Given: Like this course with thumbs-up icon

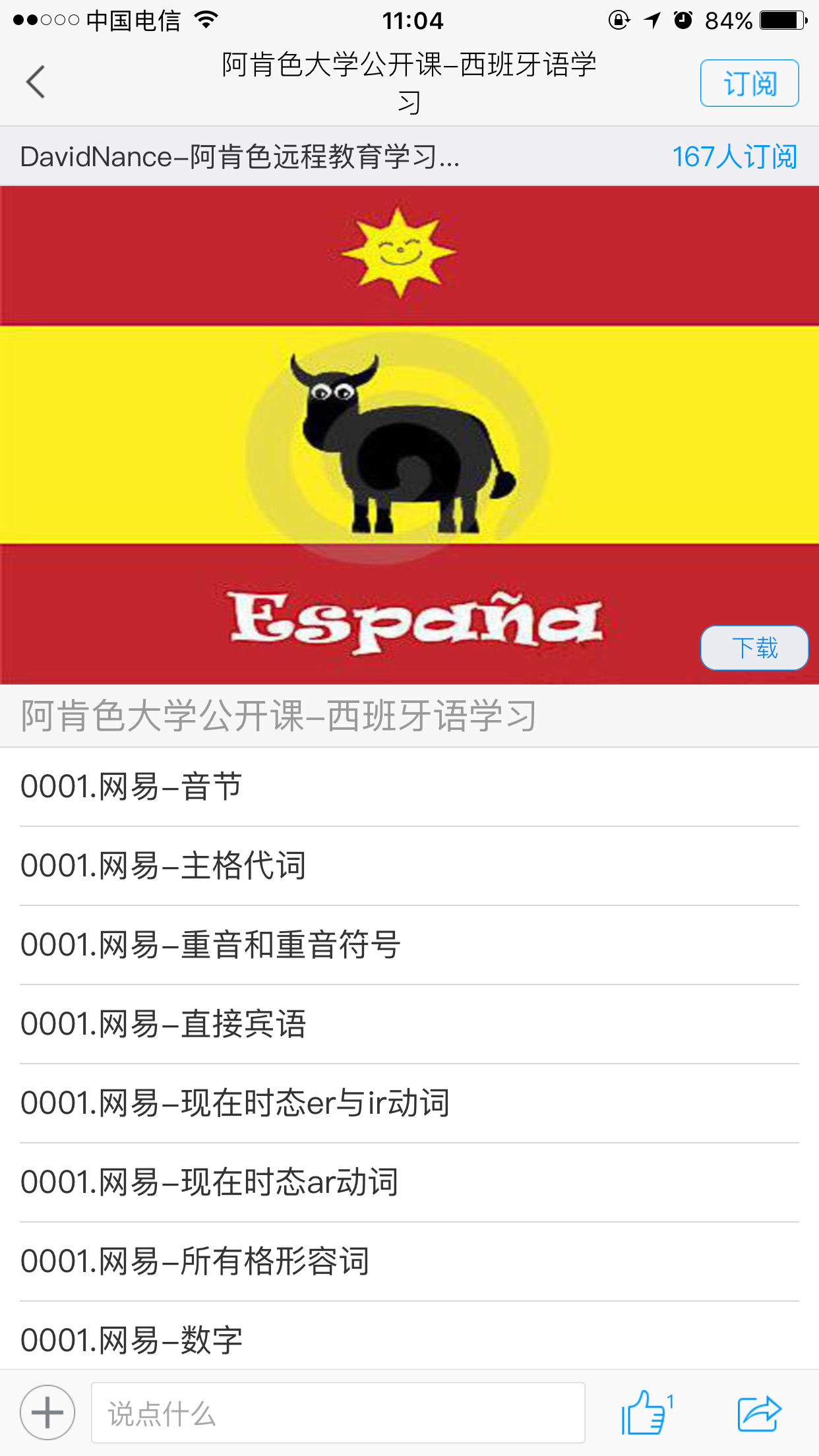Looking at the screenshot, I should [x=644, y=1412].
